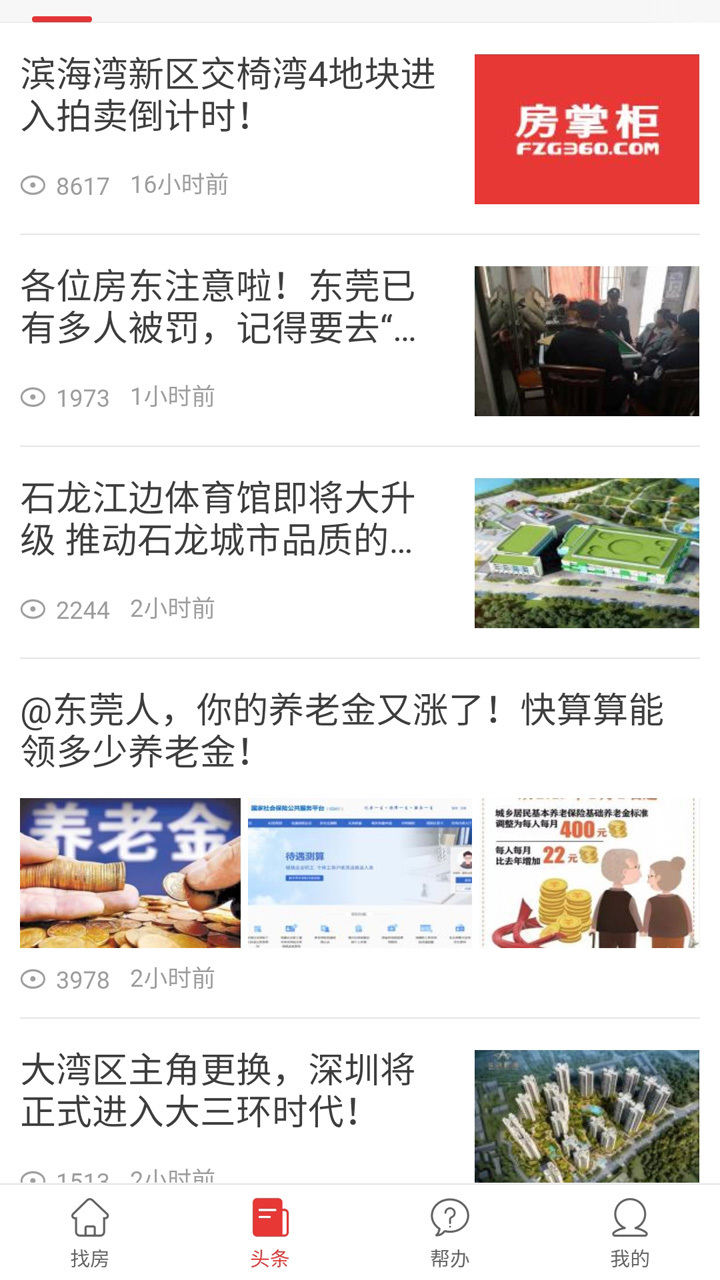Switch to the 找房 tab
720x1280 pixels.
[x=90, y=1233]
